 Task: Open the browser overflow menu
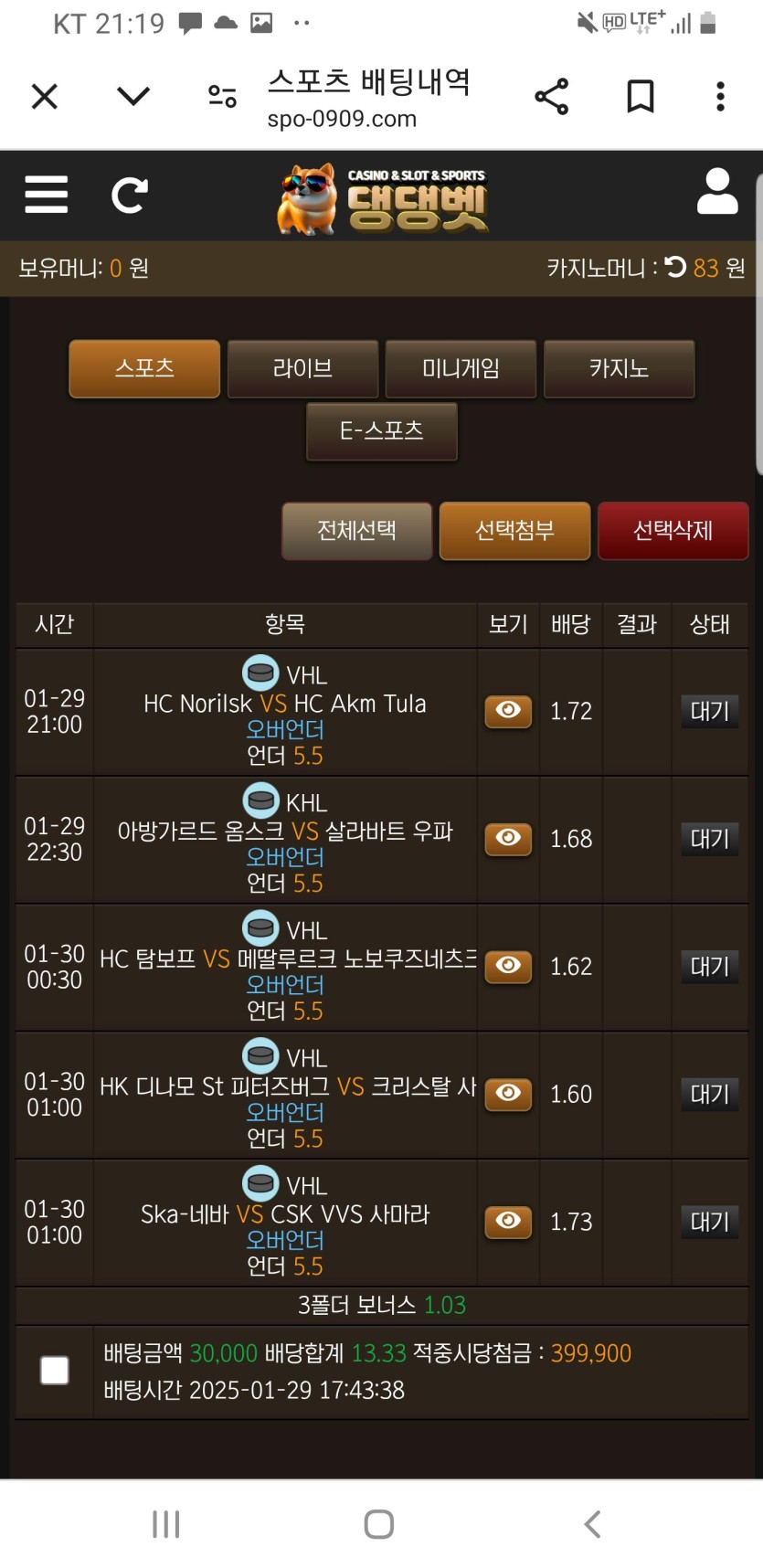(720, 96)
